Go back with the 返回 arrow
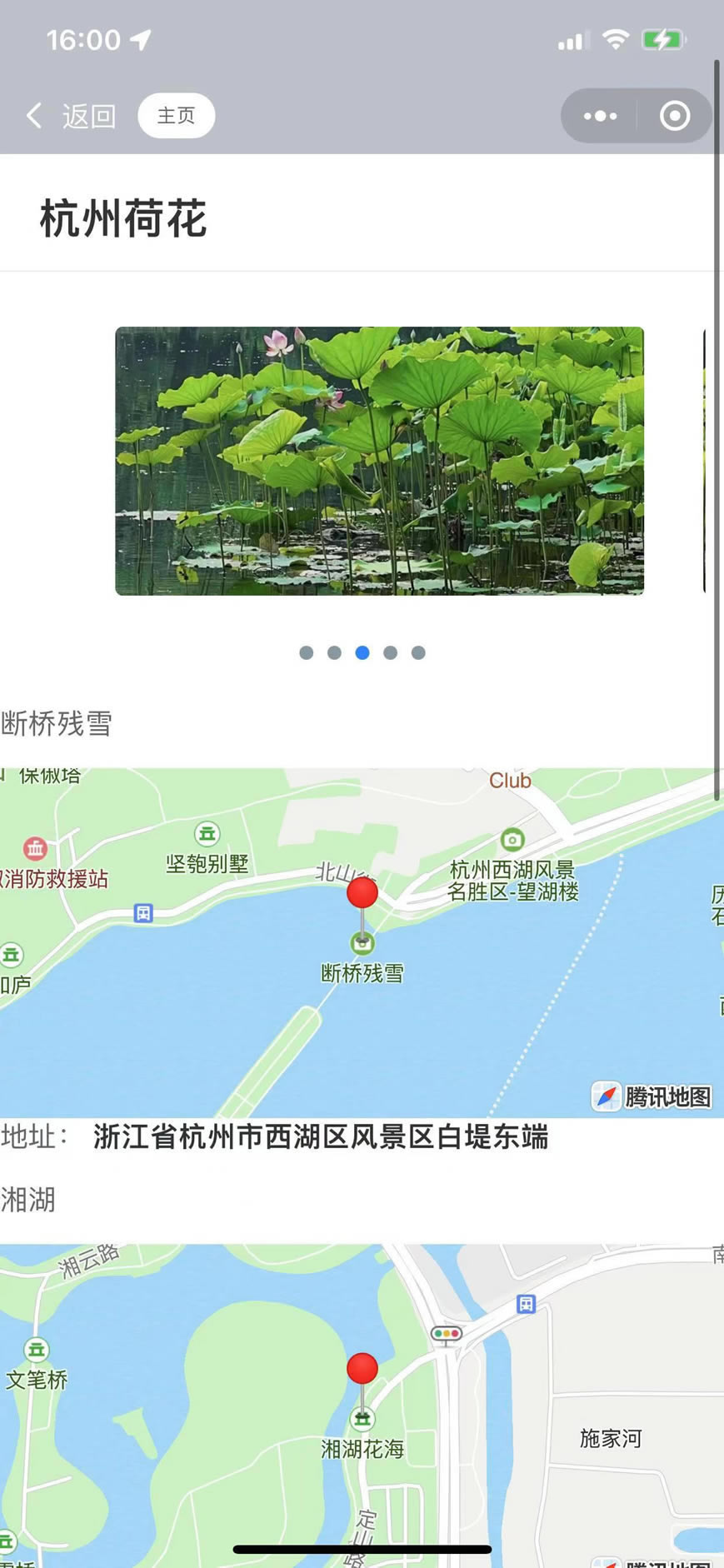 click(70, 116)
